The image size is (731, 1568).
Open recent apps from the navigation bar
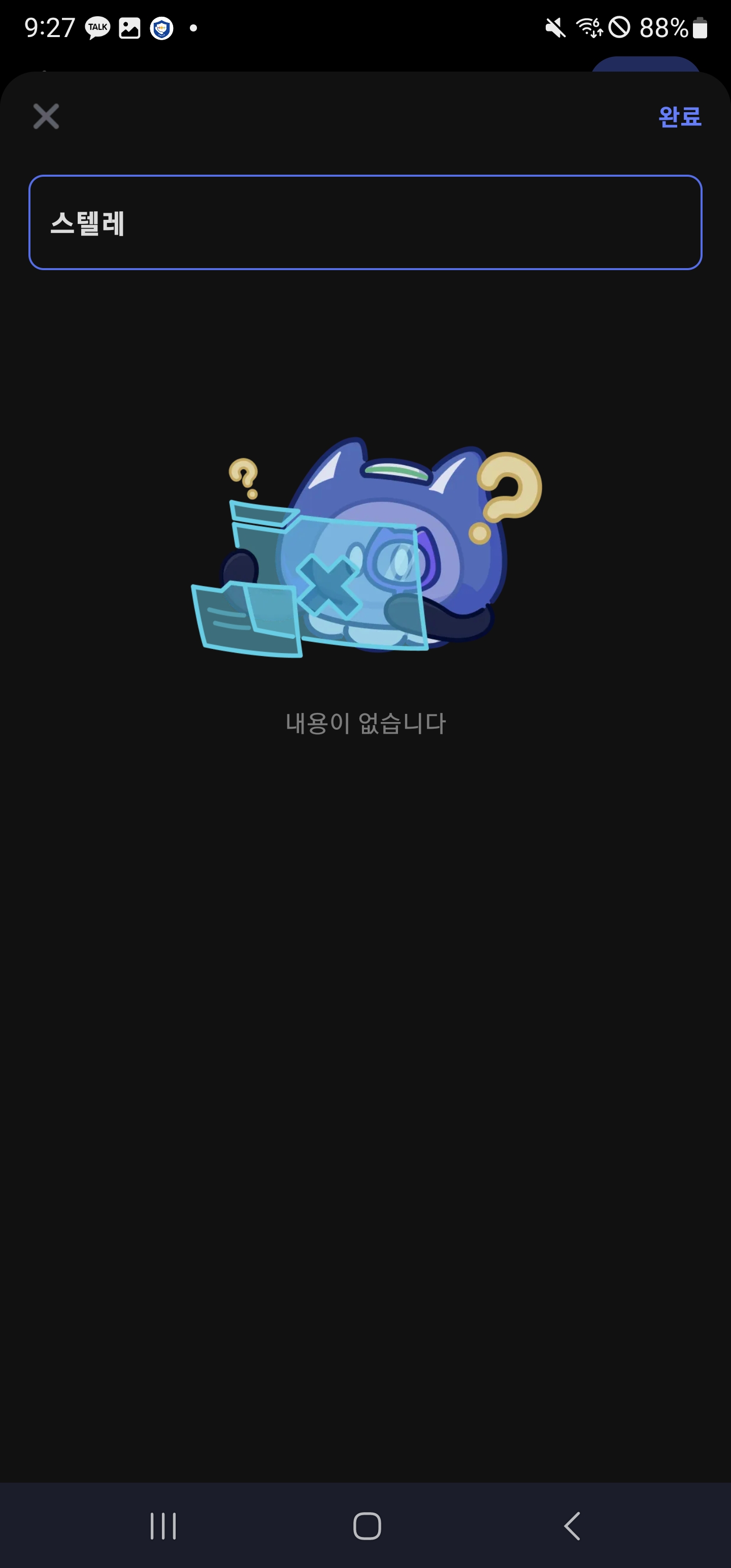(163, 1525)
